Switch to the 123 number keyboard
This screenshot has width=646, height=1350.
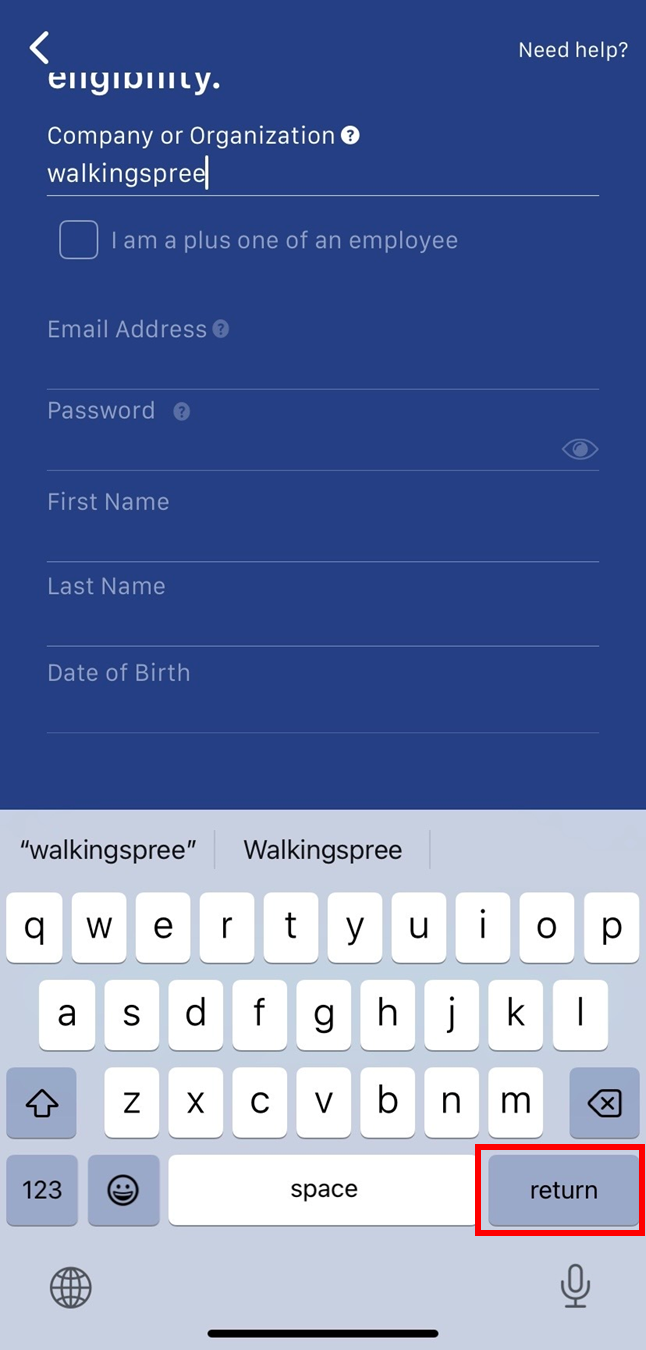click(x=42, y=1190)
